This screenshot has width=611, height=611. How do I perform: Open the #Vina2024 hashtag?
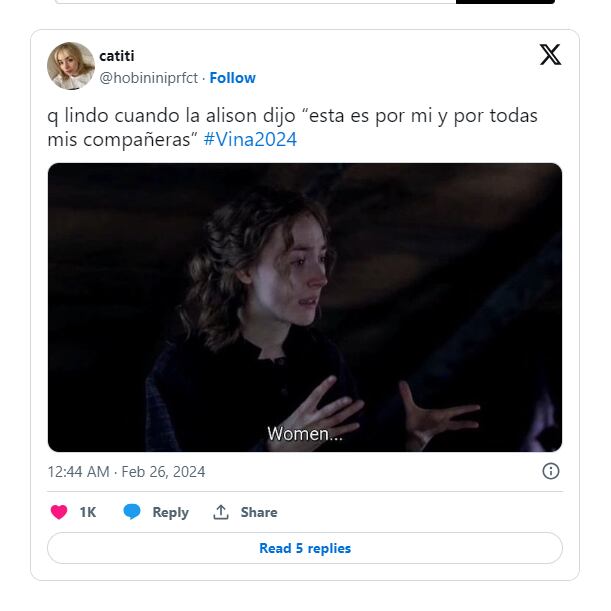tap(250, 140)
